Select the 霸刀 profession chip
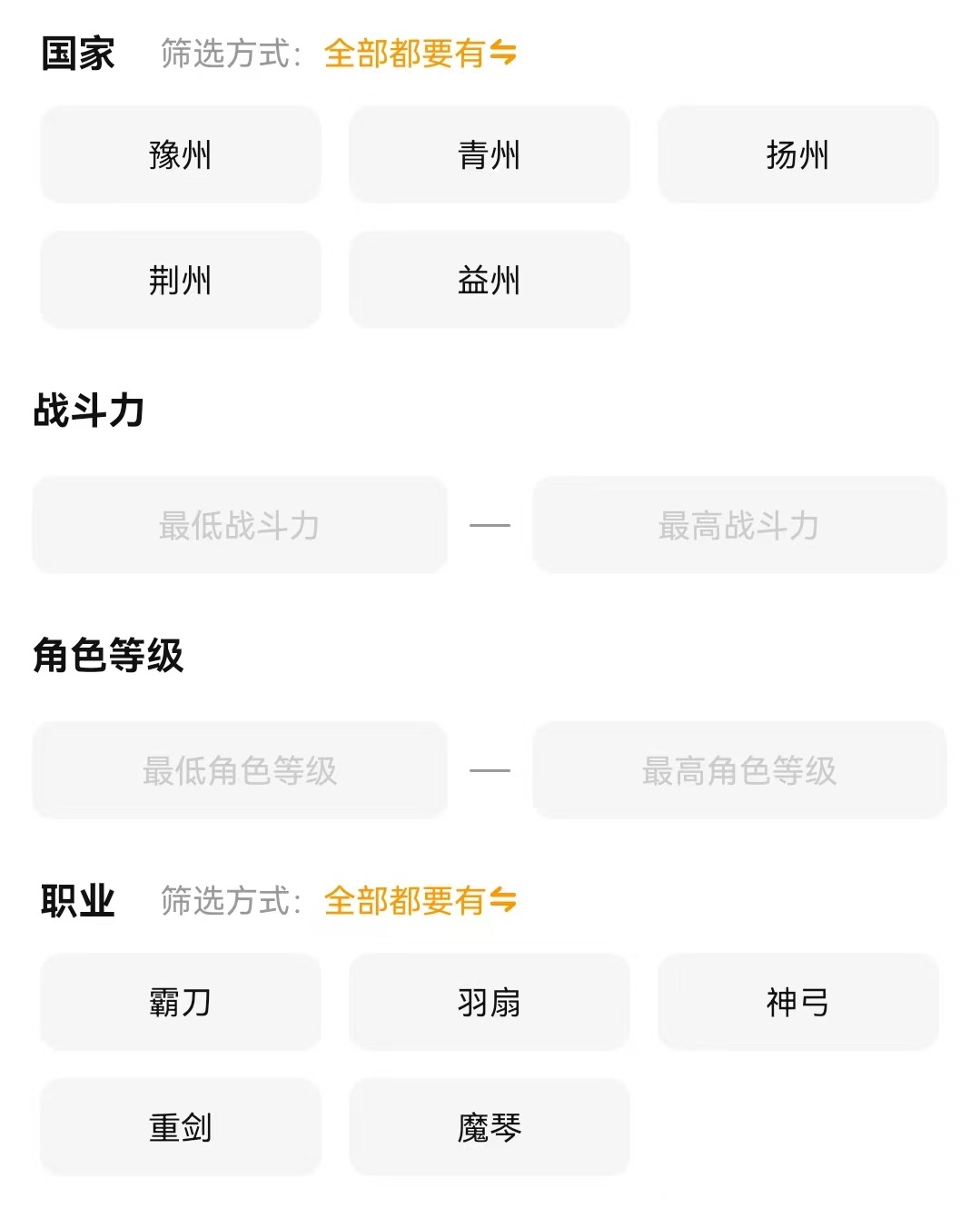Screen dimensions: 980x1218 181,1003
